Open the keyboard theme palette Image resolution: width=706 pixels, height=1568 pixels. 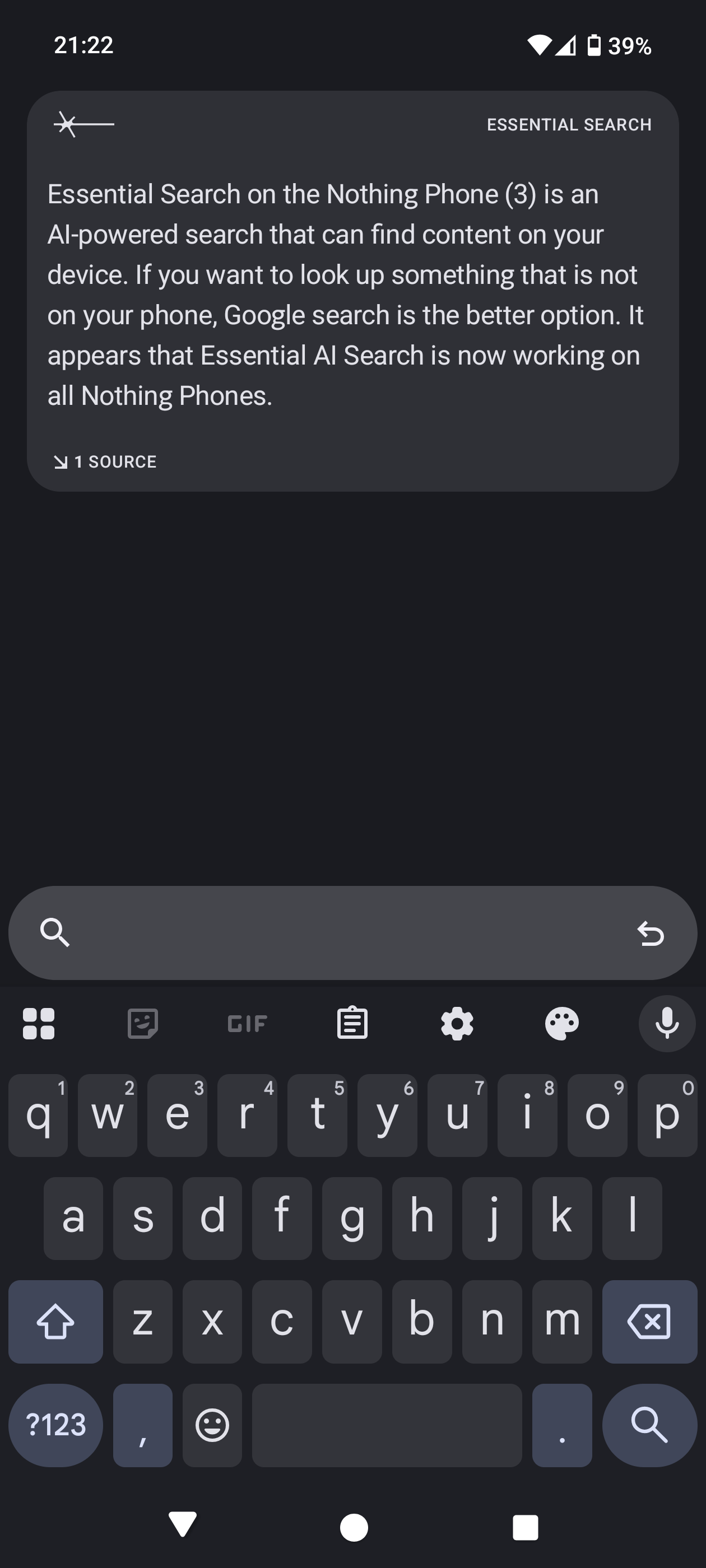(561, 1024)
